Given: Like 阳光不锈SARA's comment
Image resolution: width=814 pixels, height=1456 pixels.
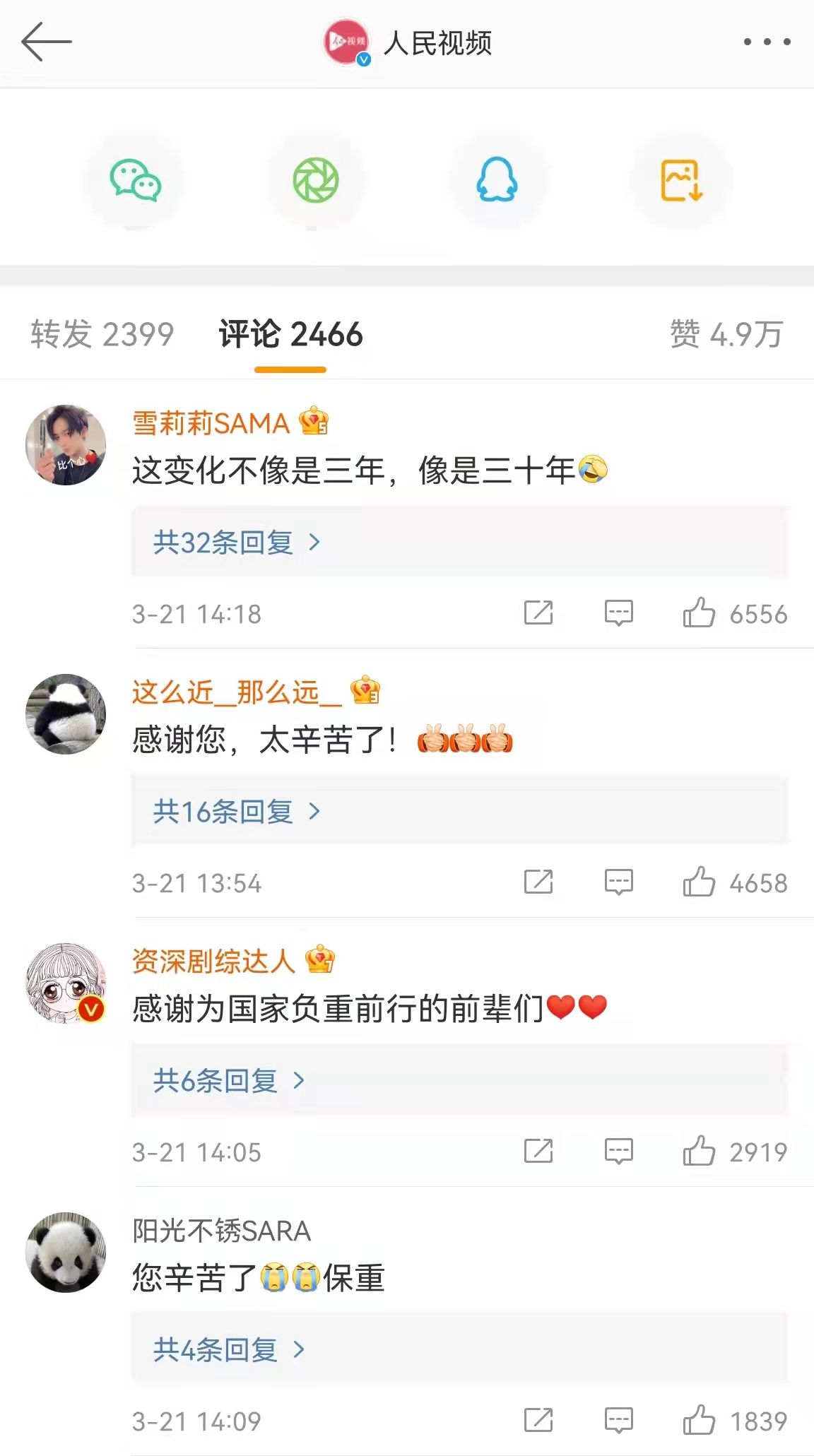Looking at the screenshot, I should [699, 1421].
